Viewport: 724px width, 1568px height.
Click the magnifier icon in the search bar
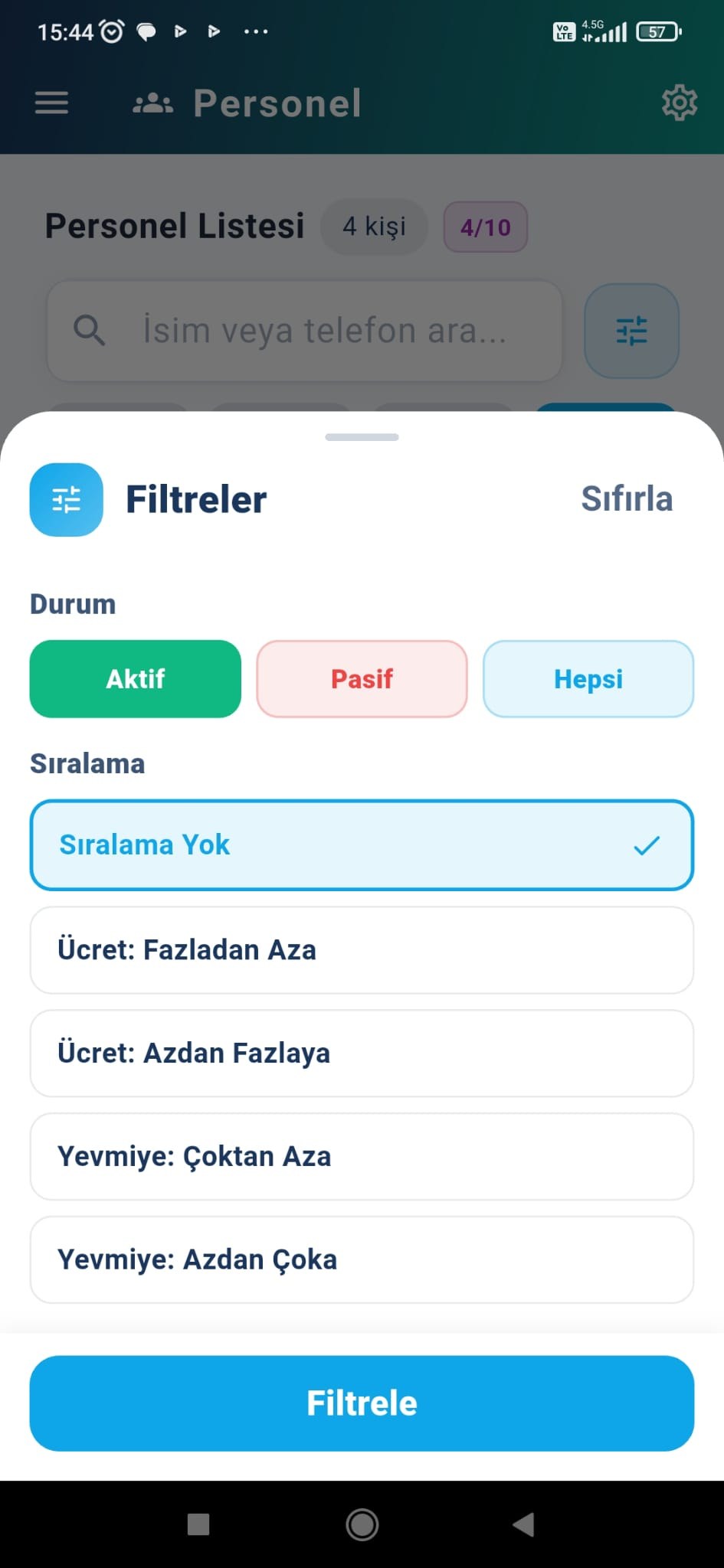point(90,331)
